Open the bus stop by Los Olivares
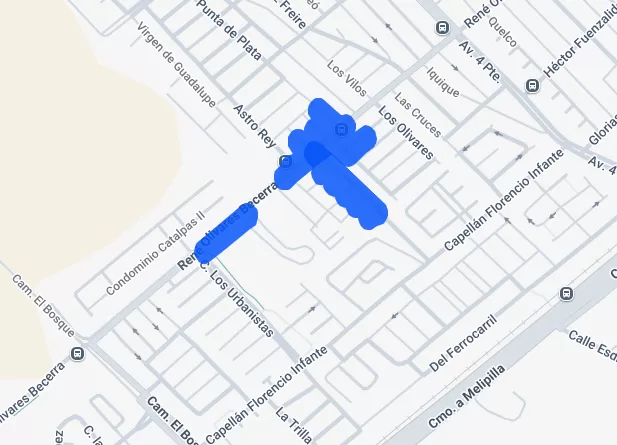The image size is (617, 445). 342,128
